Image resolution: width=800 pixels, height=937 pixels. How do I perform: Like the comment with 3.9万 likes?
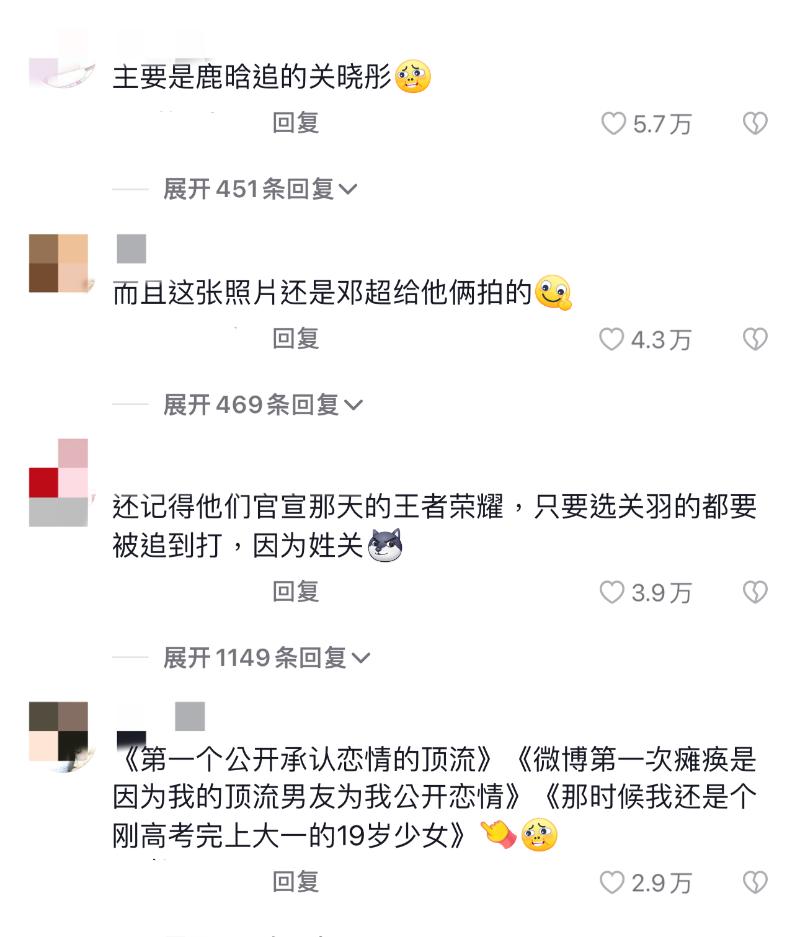[x=612, y=593]
